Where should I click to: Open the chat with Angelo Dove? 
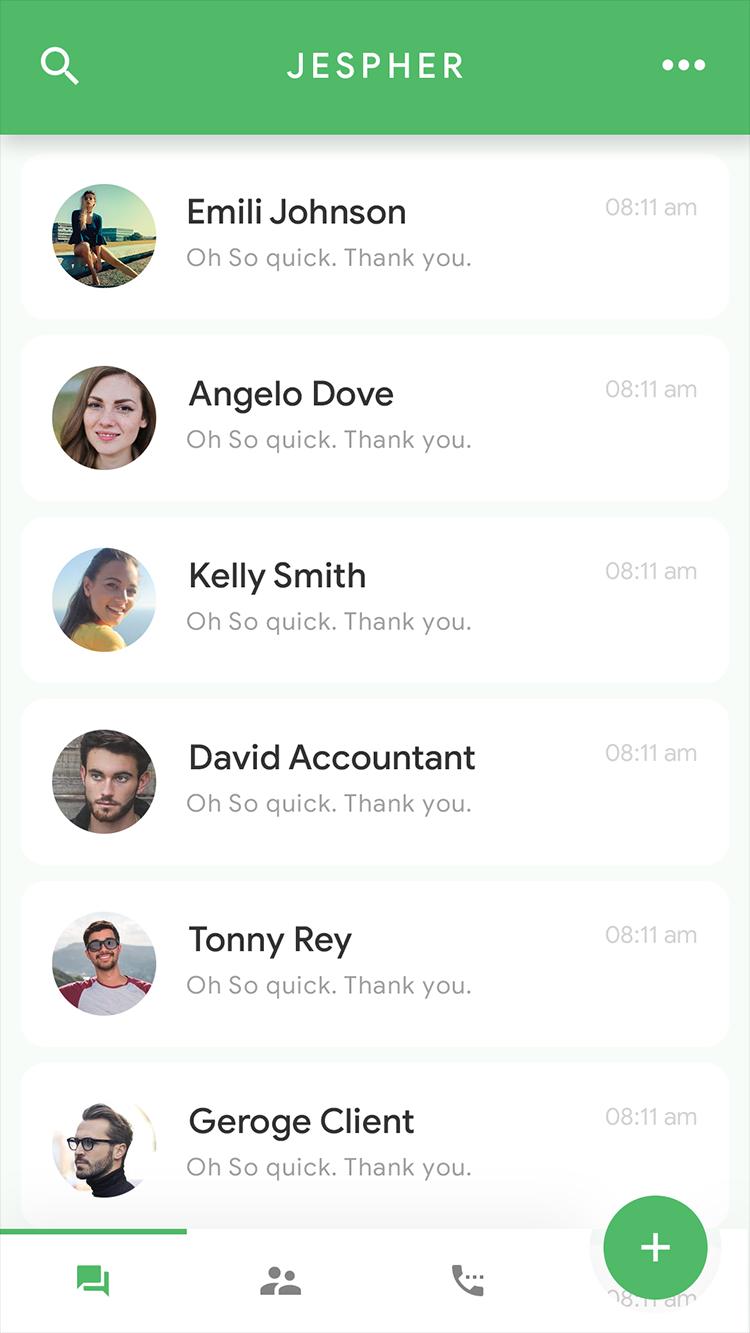[x=374, y=418]
